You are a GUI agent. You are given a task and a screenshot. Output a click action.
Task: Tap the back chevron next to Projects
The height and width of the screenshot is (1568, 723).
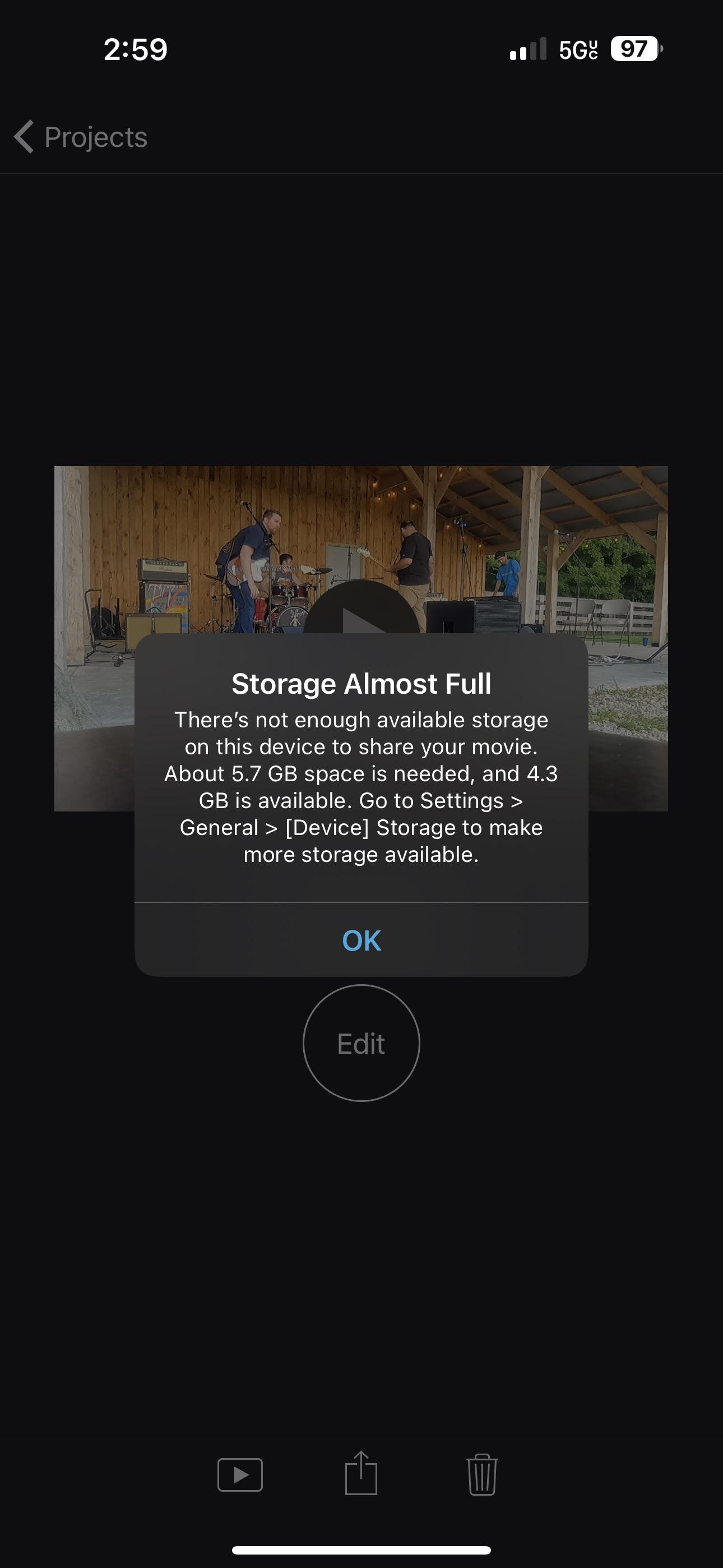pos(24,136)
